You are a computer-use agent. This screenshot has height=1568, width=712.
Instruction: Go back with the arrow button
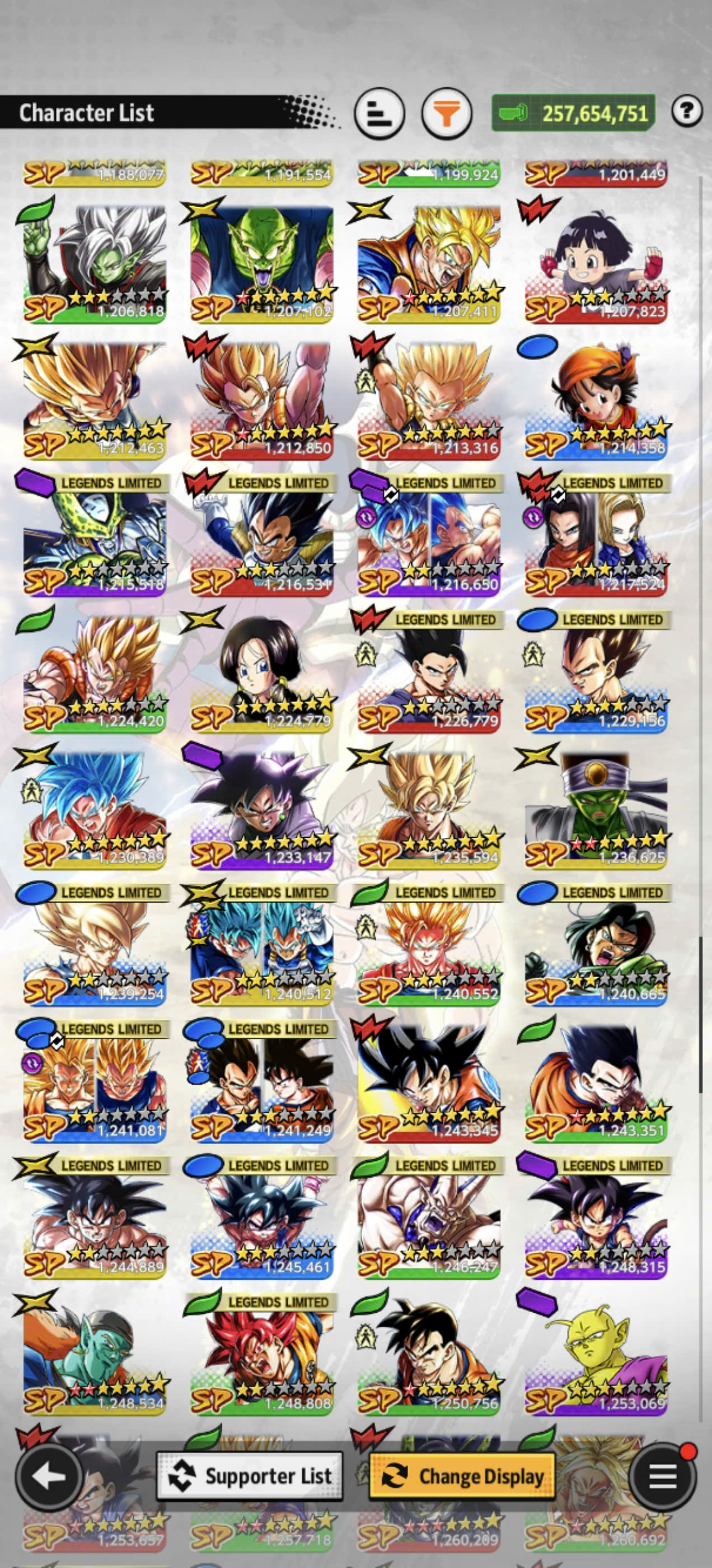tap(49, 1476)
